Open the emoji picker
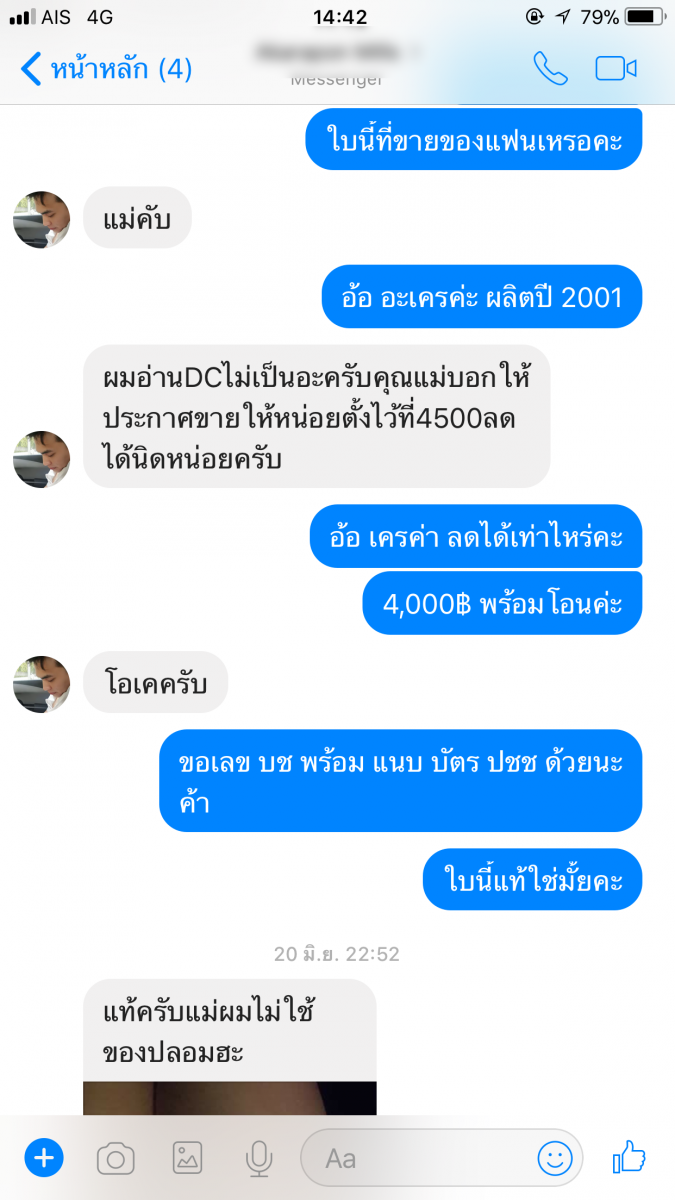 tap(555, 1158)
